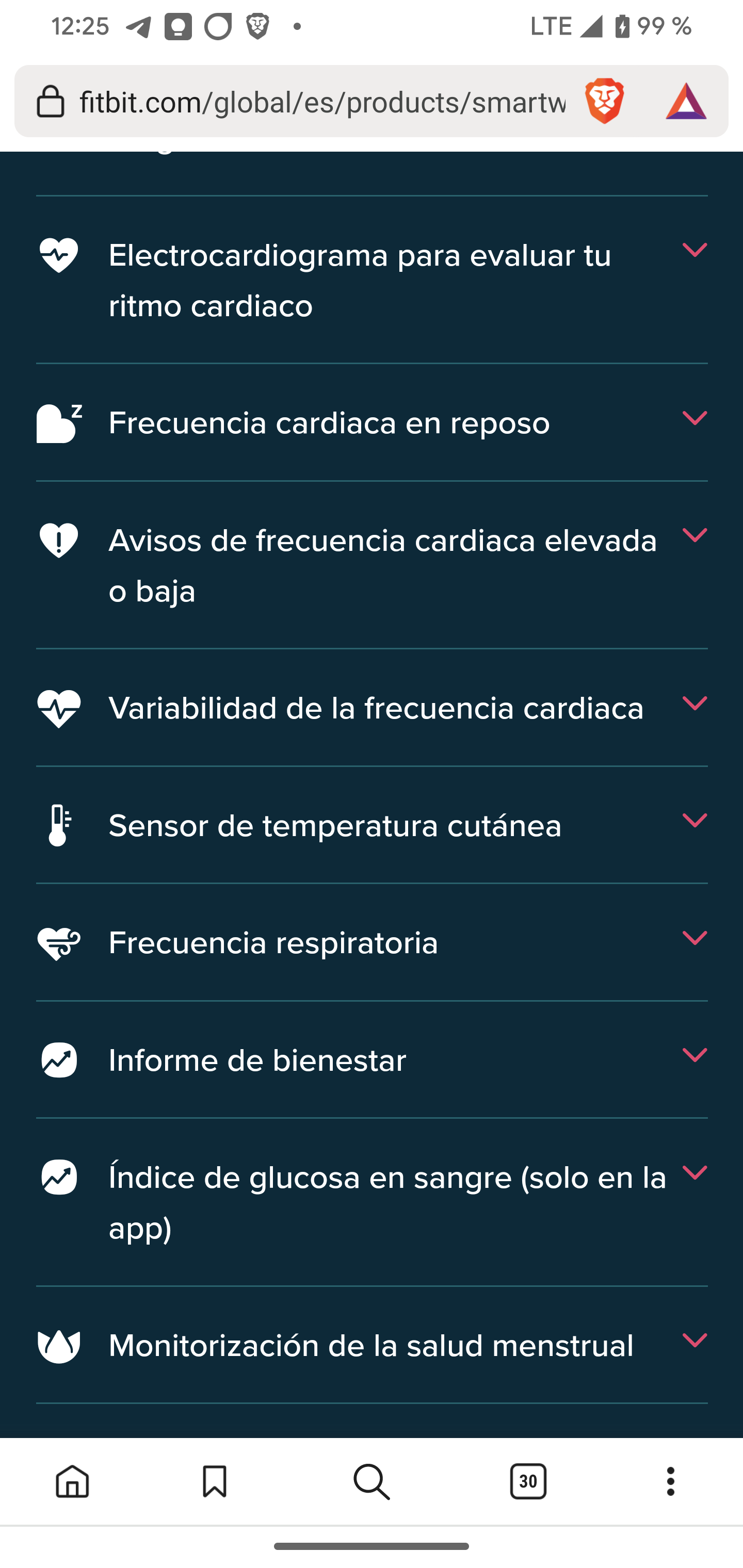Open the bookmarks button
This screenshot has height=1568, width=743.
214,1481
